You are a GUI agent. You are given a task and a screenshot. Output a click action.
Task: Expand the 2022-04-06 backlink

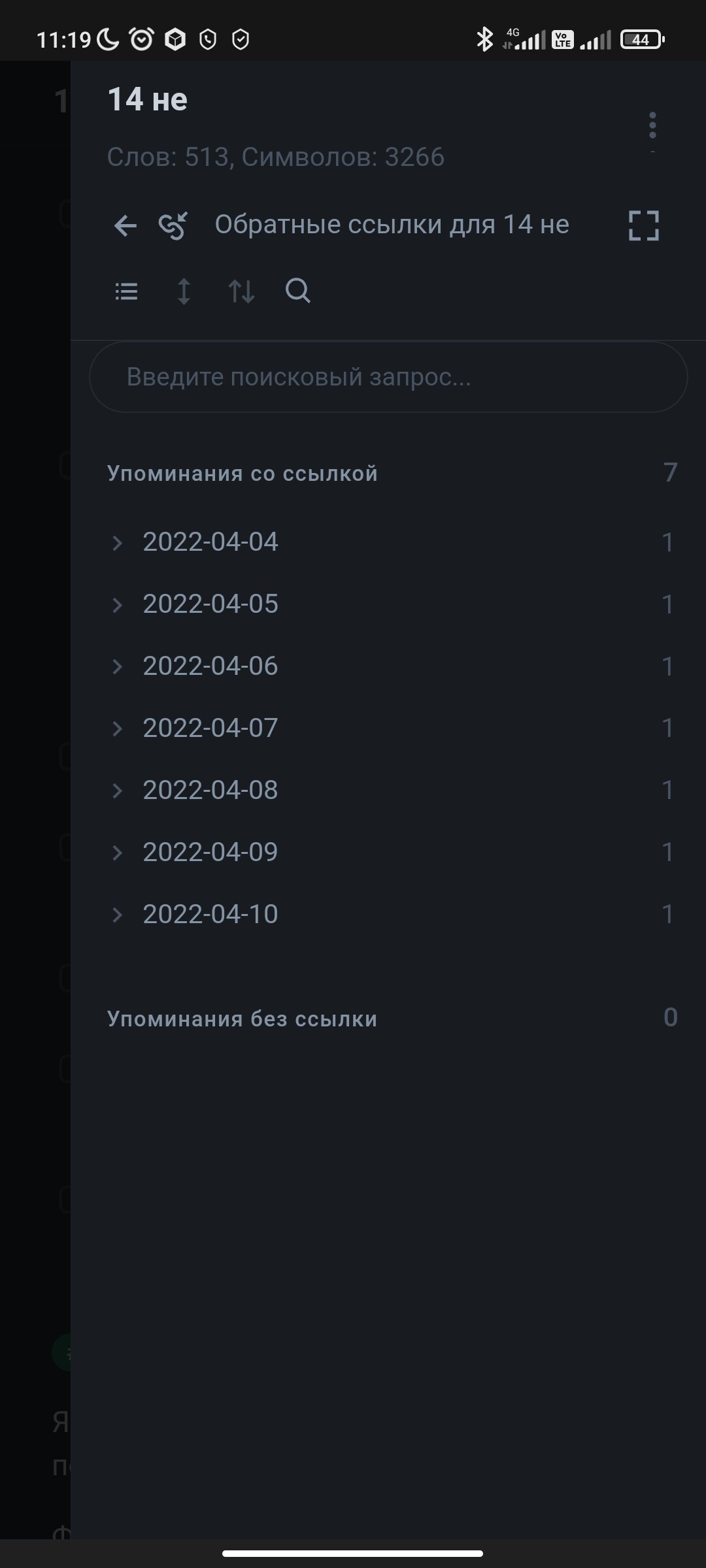click(x=392, y=666)
